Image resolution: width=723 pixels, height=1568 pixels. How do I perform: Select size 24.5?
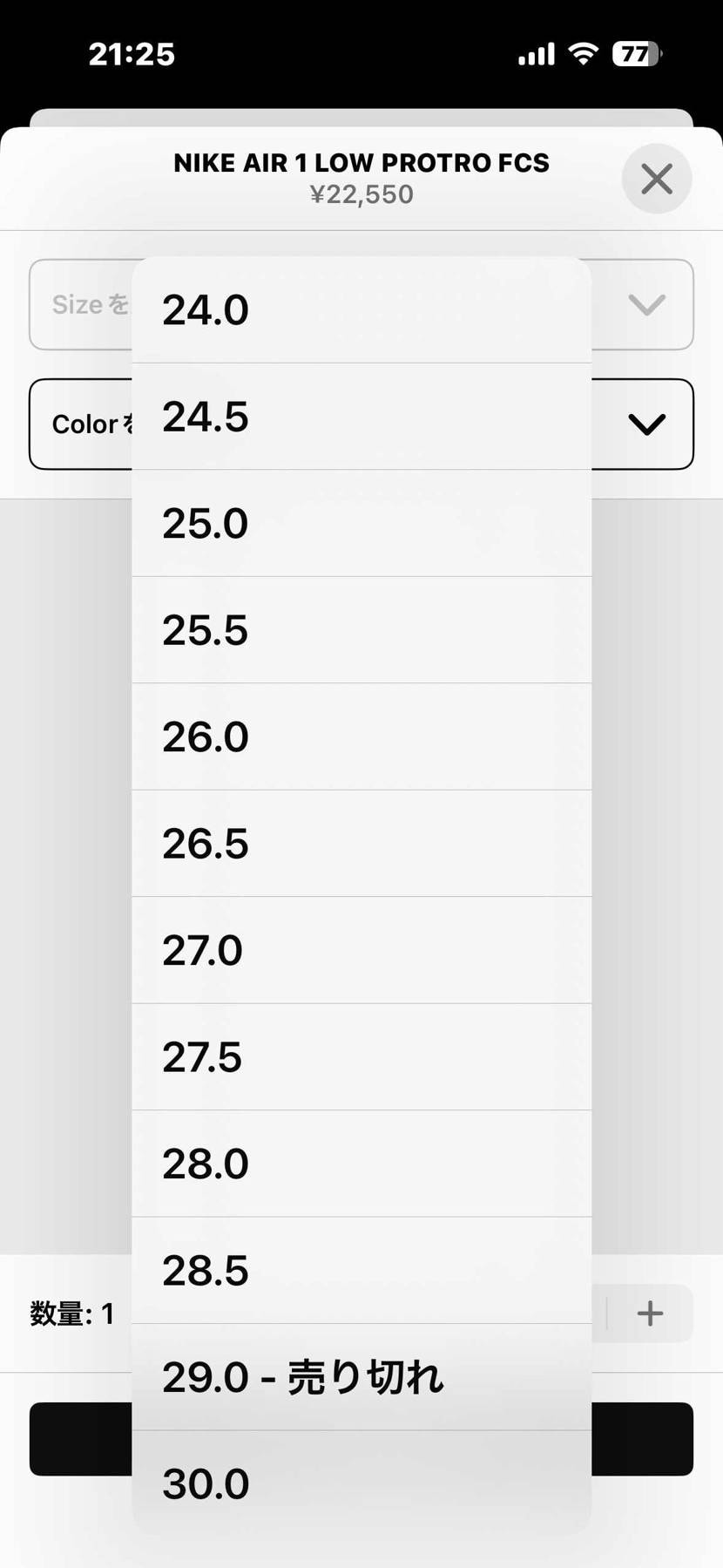pos(361,417)
